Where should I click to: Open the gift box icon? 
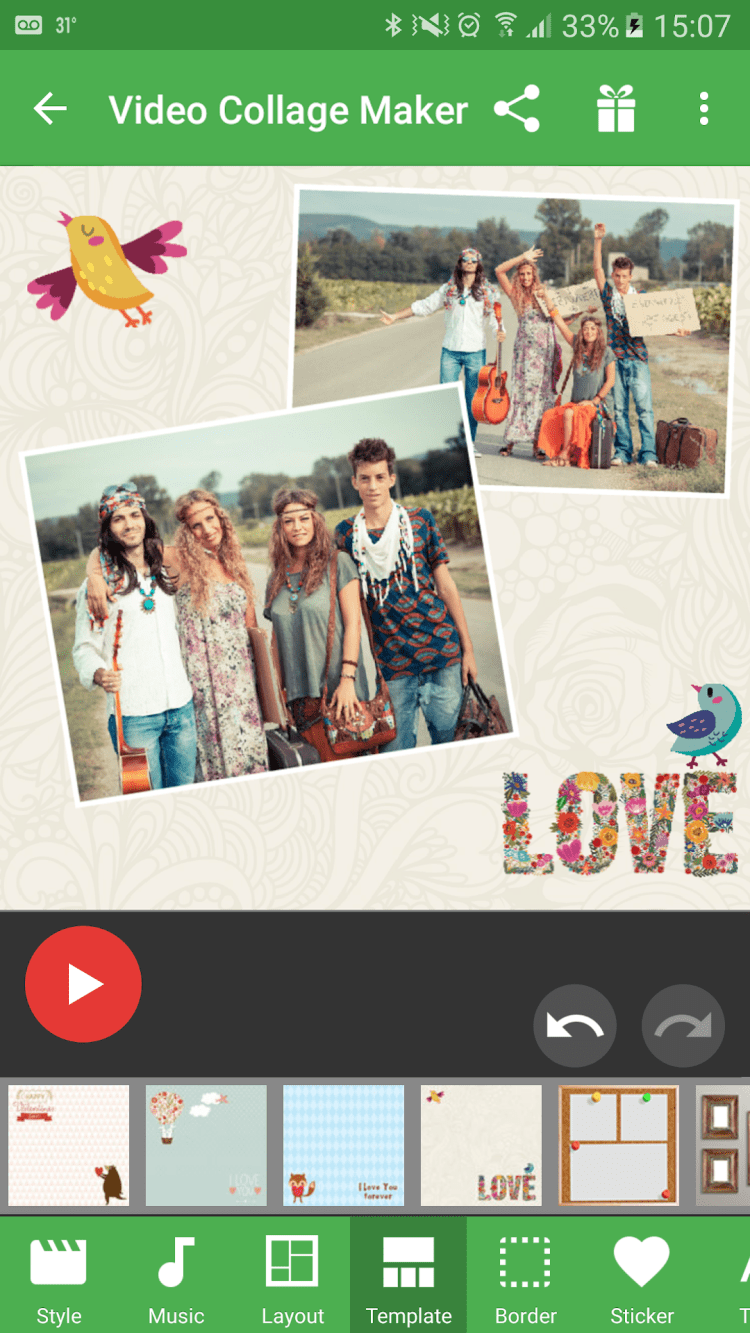coord(616,109)
